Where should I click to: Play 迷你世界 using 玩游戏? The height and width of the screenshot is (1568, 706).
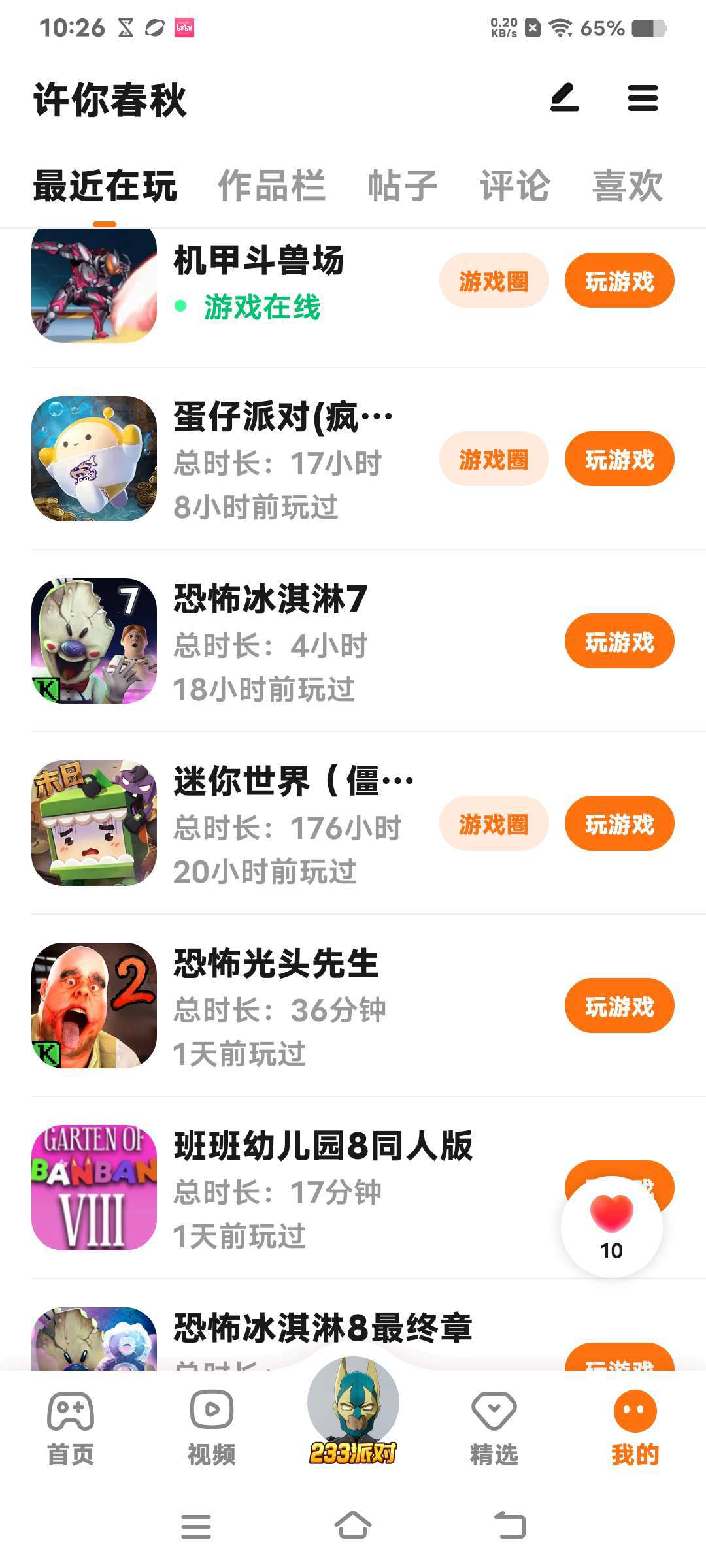tap(619, 824)
